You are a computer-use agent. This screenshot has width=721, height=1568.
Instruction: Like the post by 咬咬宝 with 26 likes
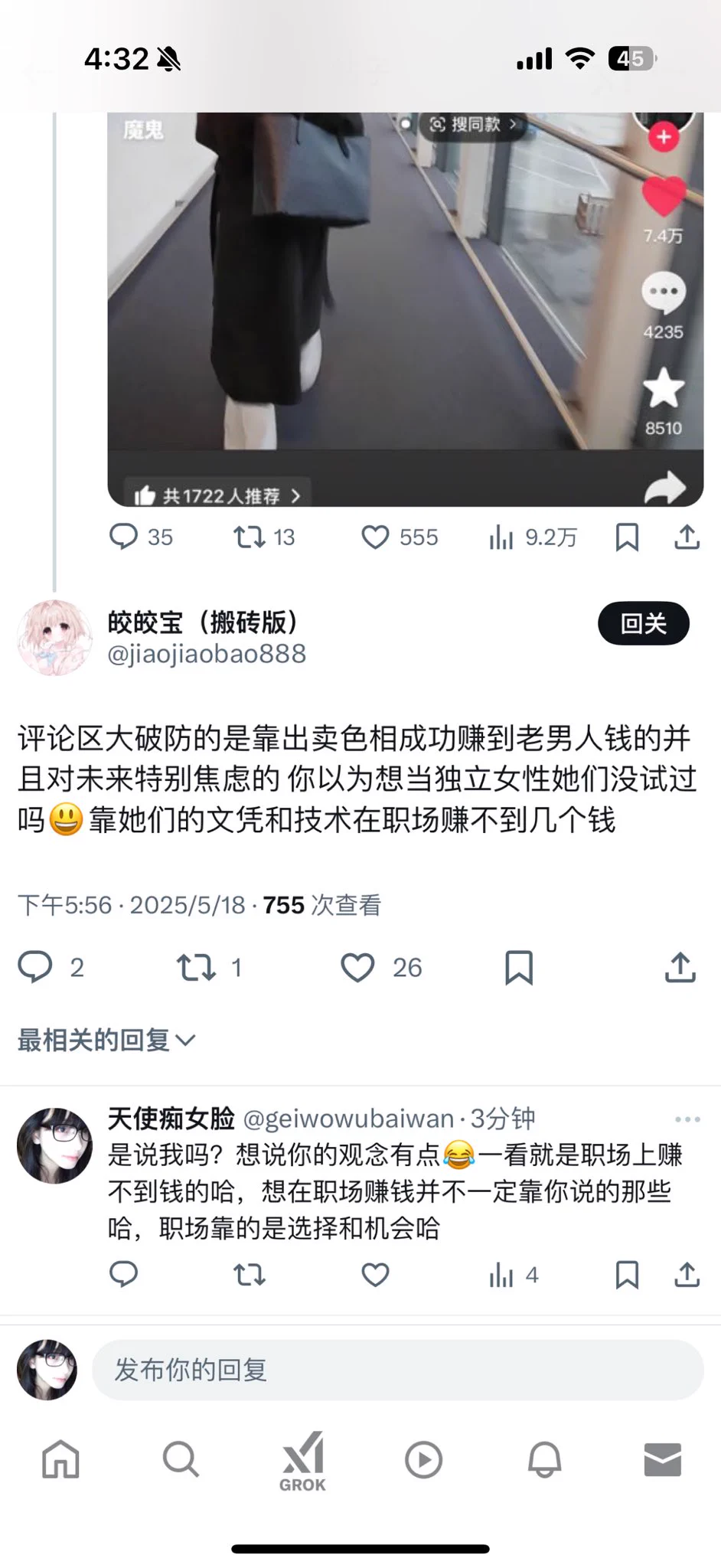click(357, 968)
